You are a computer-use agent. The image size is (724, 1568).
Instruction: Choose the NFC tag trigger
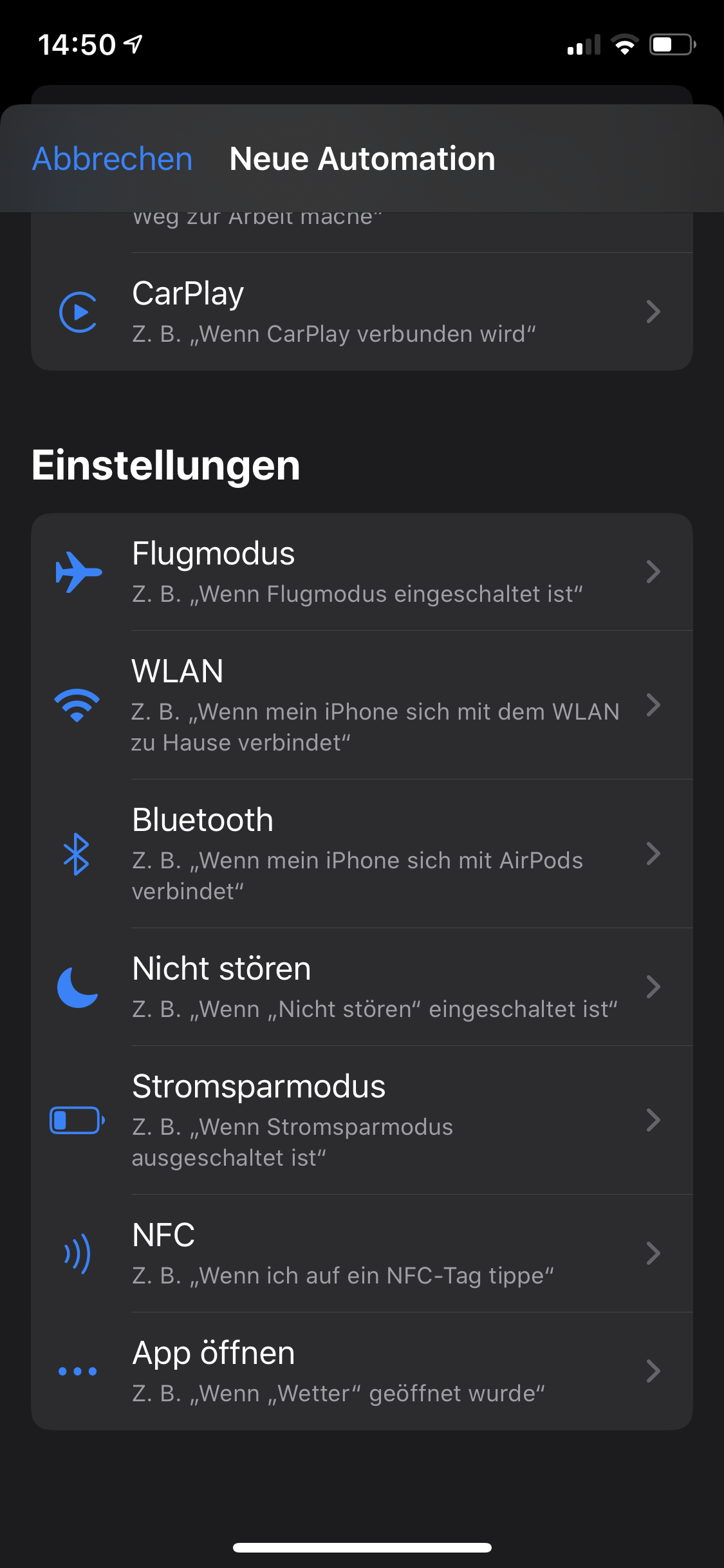click(x=360, y=1254)
